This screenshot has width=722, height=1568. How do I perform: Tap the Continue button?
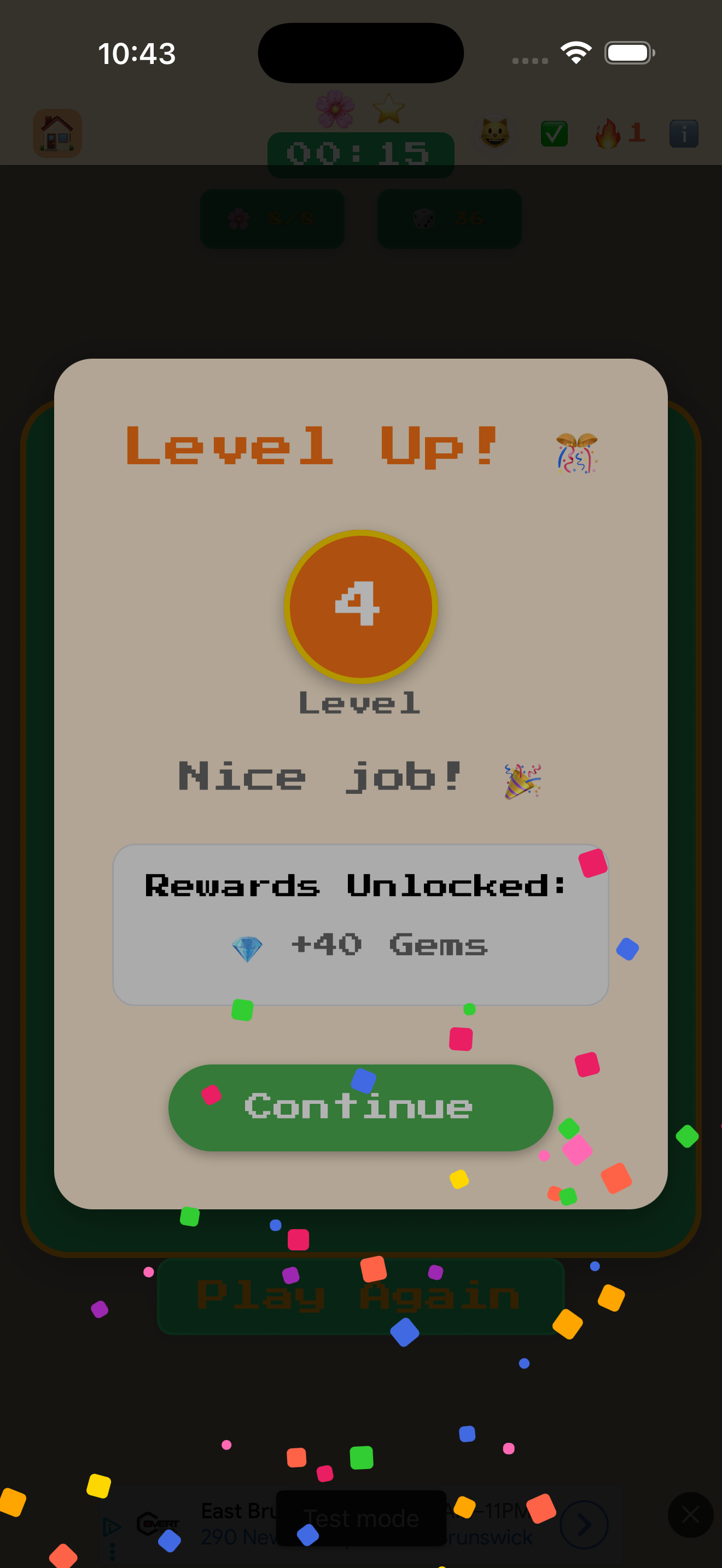(360, 1107)
